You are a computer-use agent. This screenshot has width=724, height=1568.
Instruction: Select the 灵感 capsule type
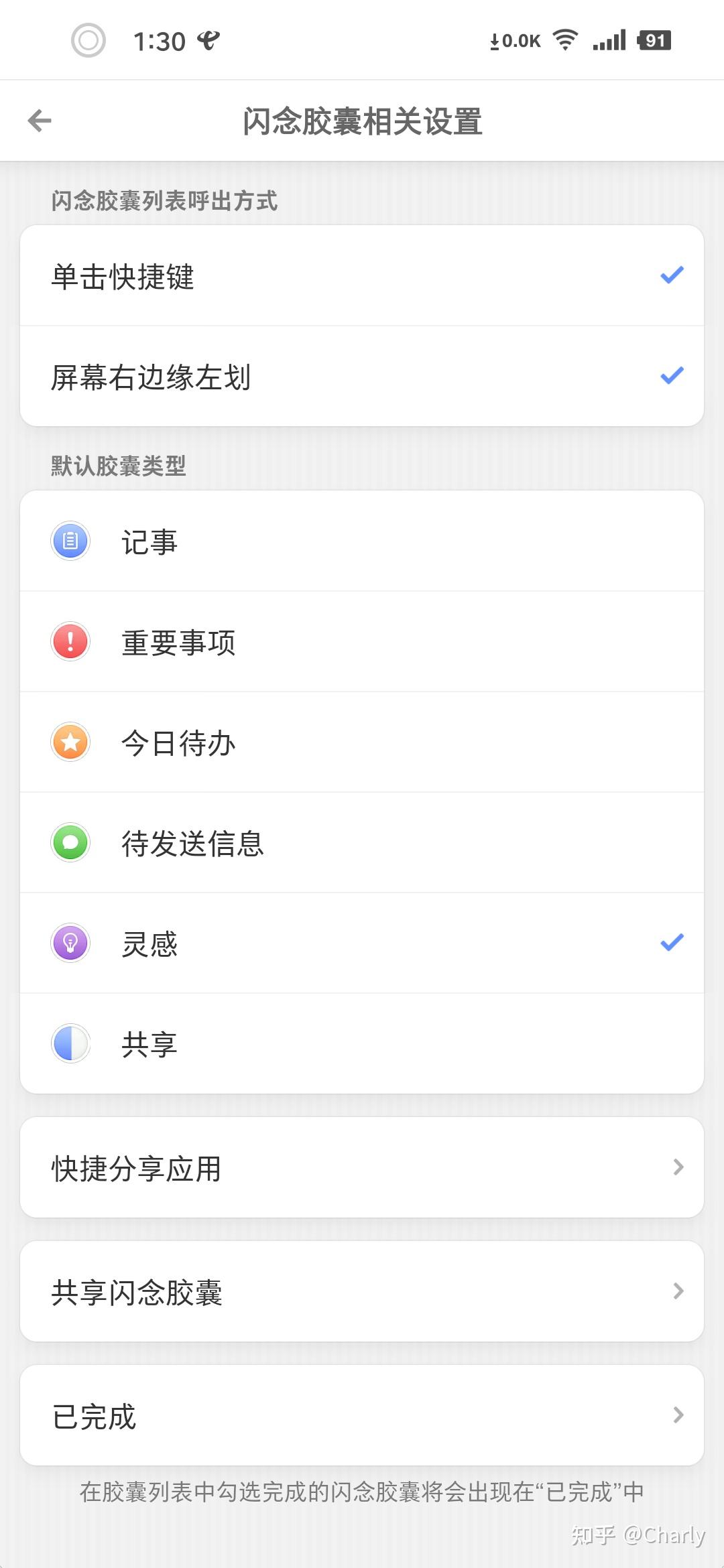pos(362,943)
